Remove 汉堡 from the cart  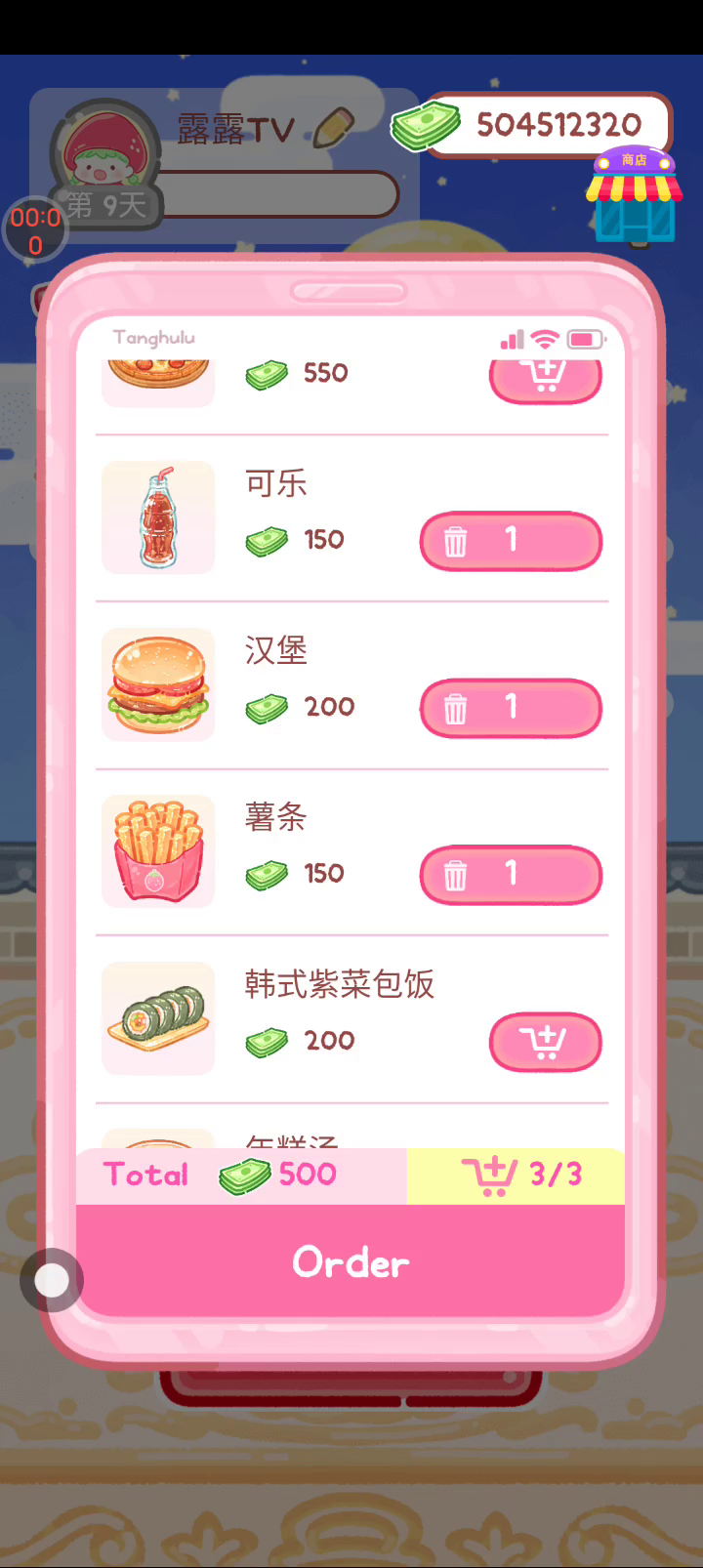(x=456, y=709)
